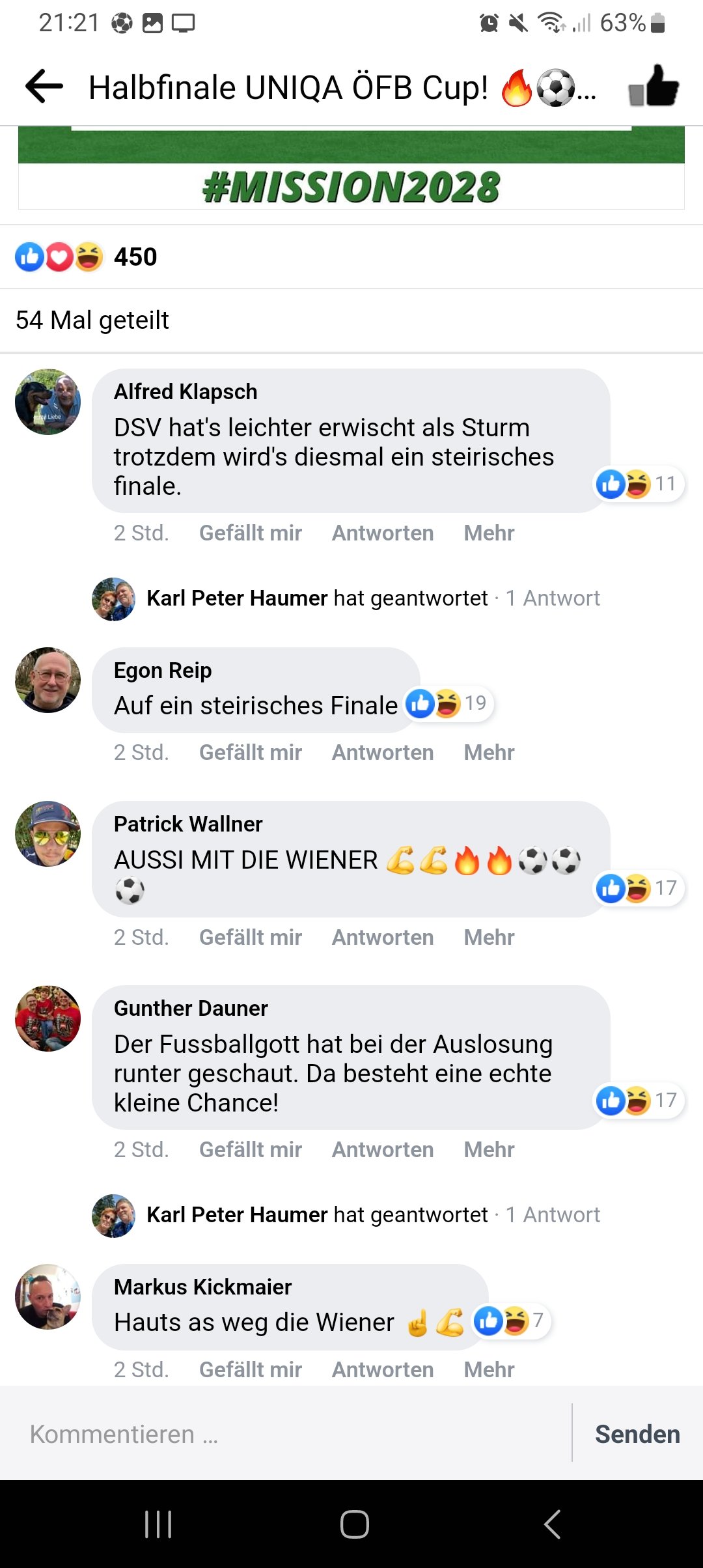
Task: Go back using the top-left arrow
Action: [44, 87]
